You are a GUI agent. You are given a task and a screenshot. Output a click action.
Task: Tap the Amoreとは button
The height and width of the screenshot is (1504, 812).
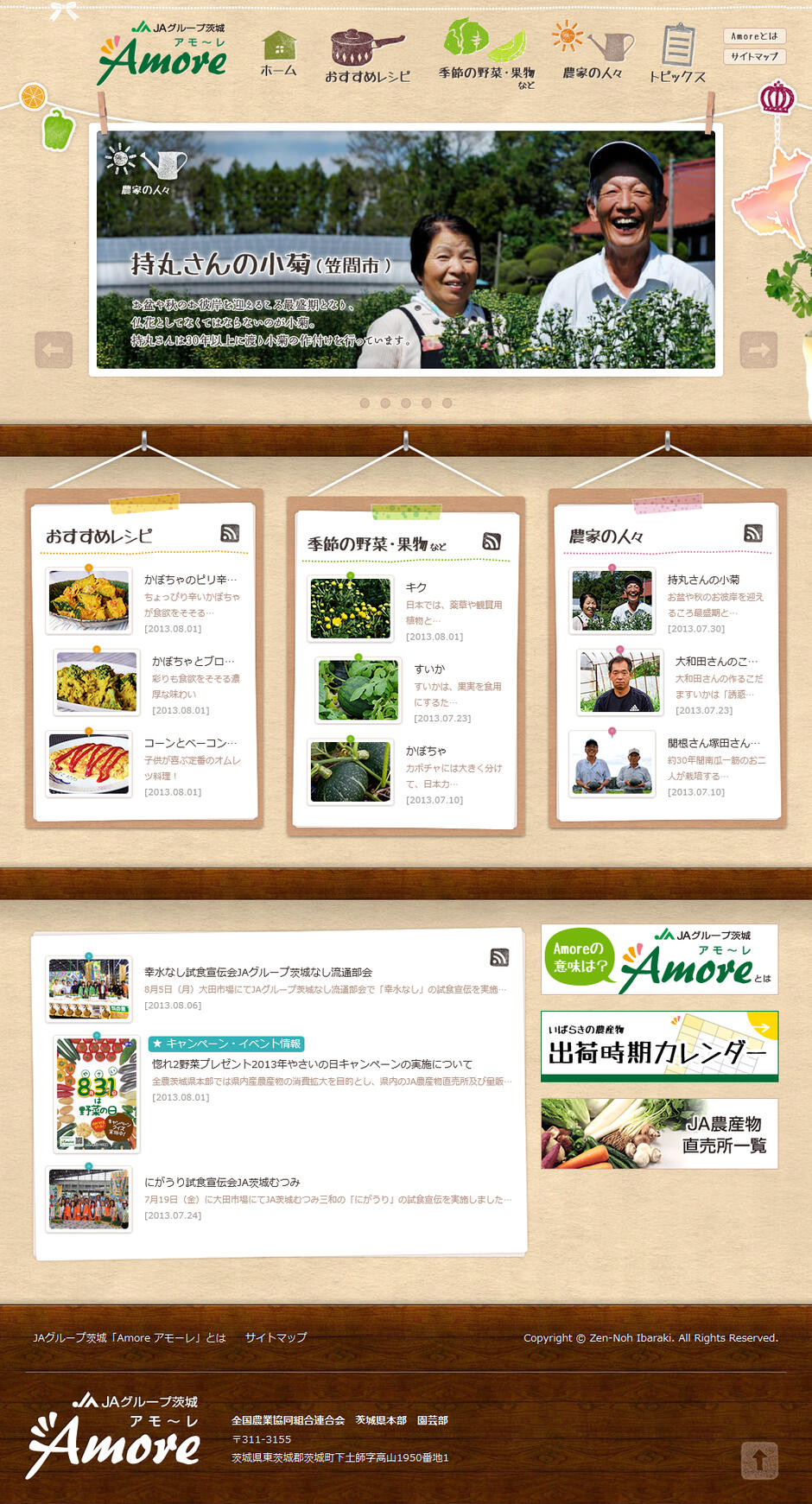pos(754,36)
